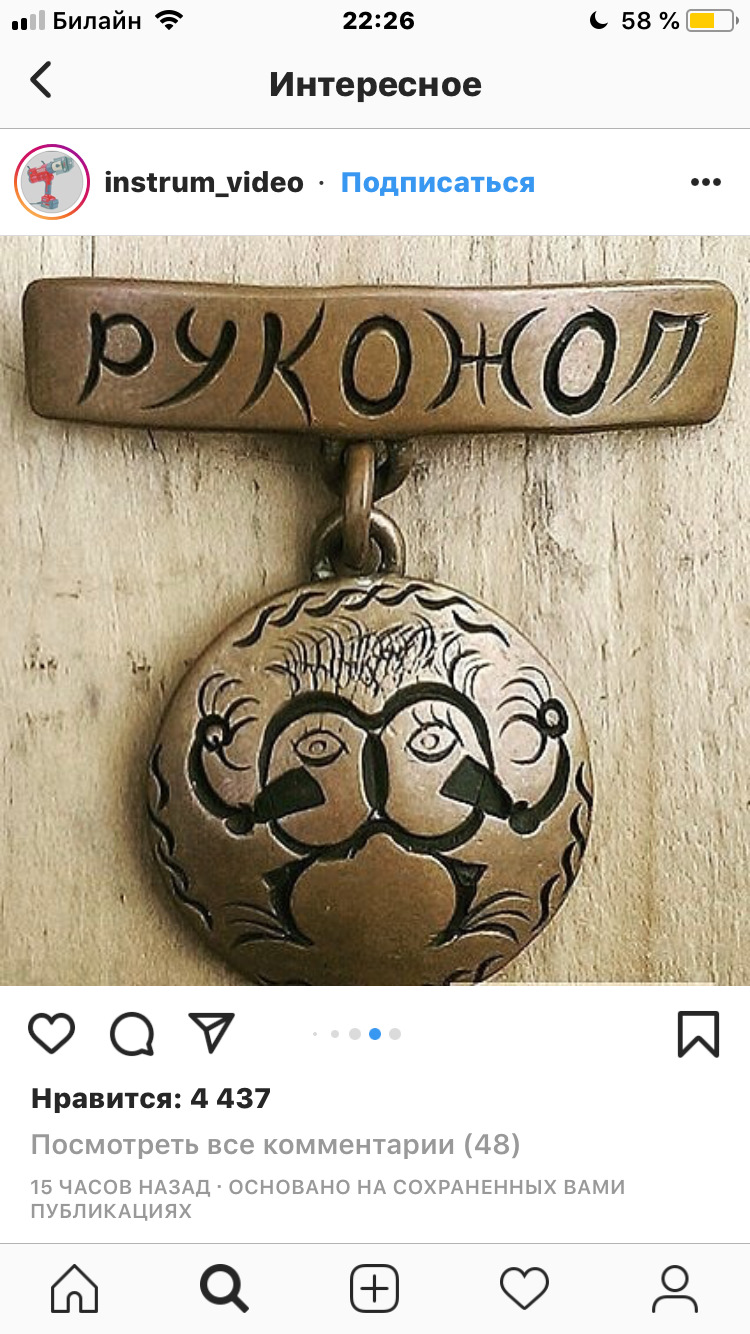
Task: Like the post with the heart icon
Action: point(52,1033)
